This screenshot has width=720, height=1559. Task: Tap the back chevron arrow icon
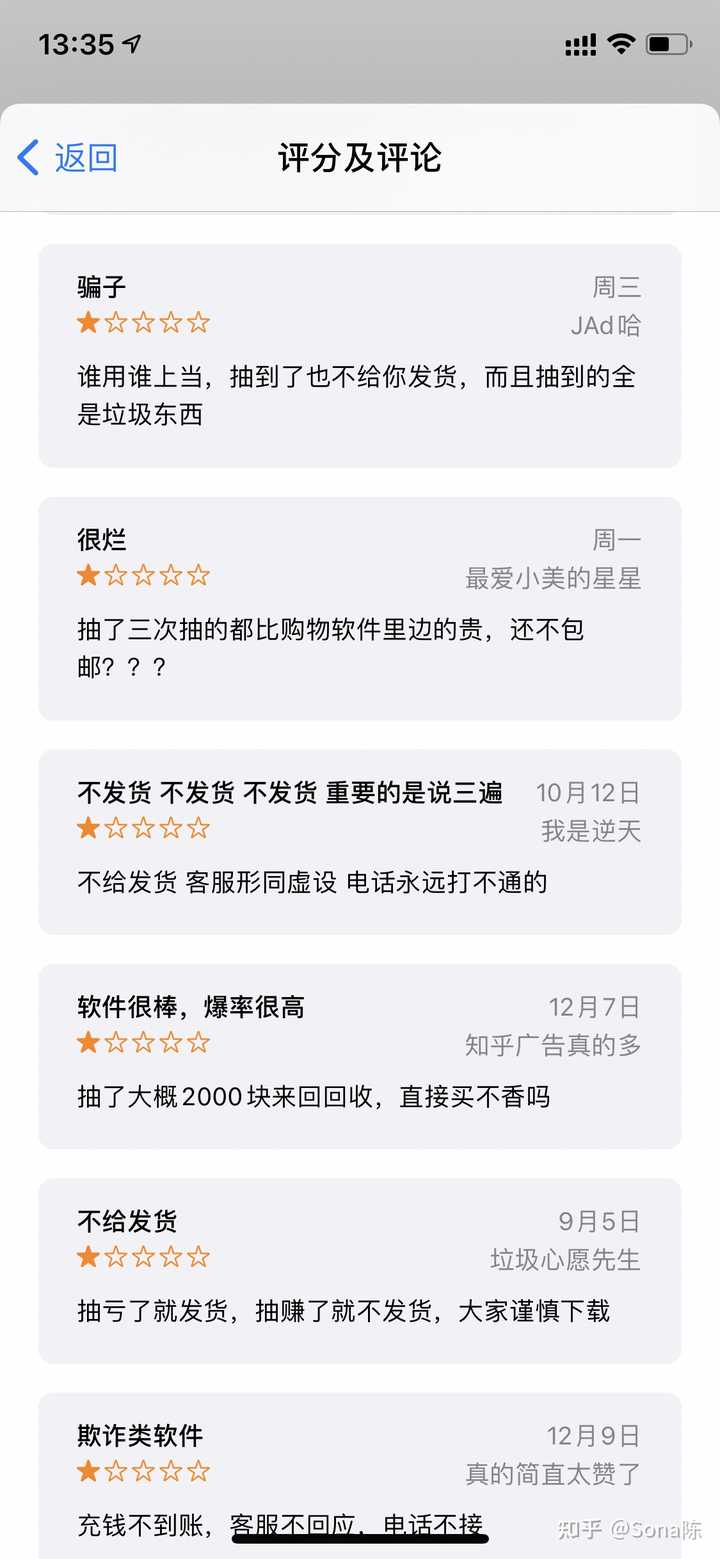26,157
